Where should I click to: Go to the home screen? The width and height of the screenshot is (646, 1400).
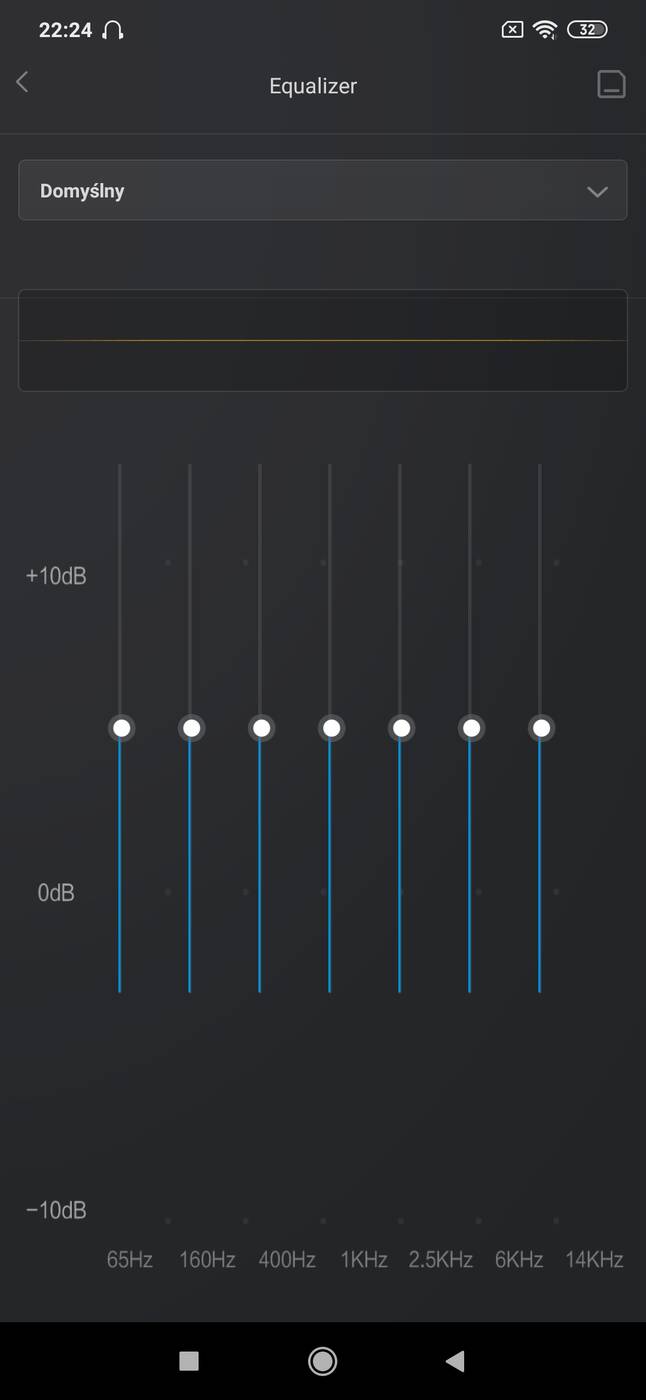(322, 1360)
